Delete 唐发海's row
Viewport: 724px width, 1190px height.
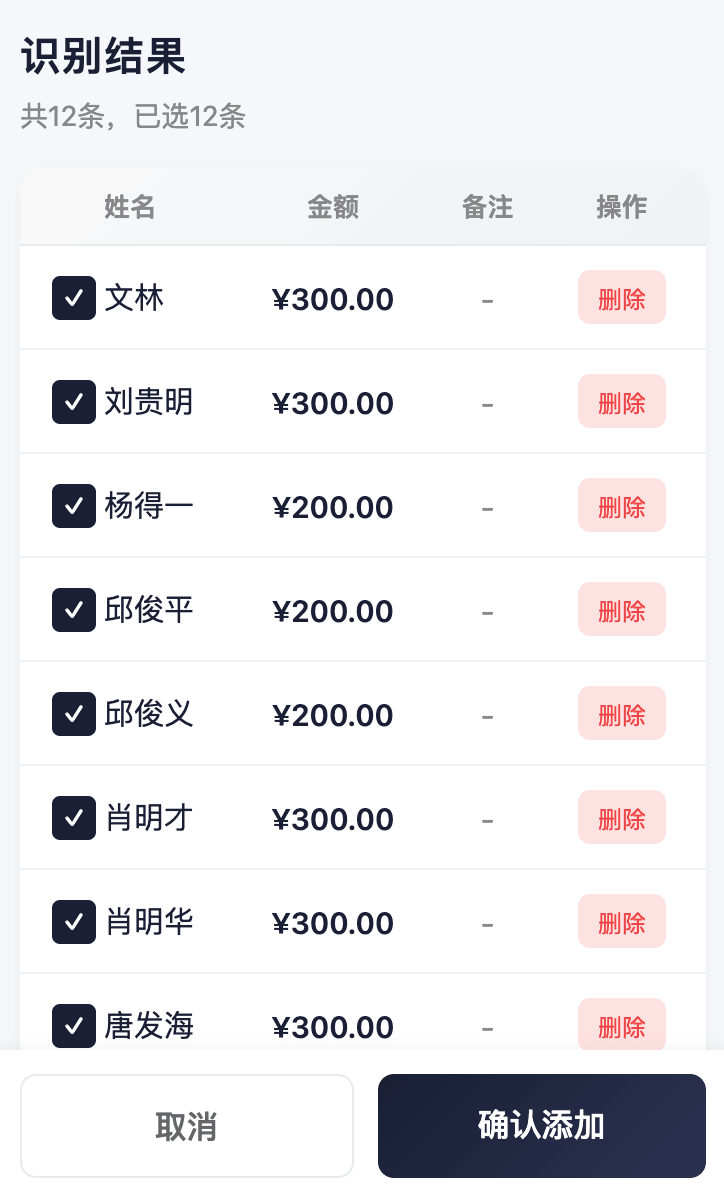pyautogui.click(x=621, y=1025)
